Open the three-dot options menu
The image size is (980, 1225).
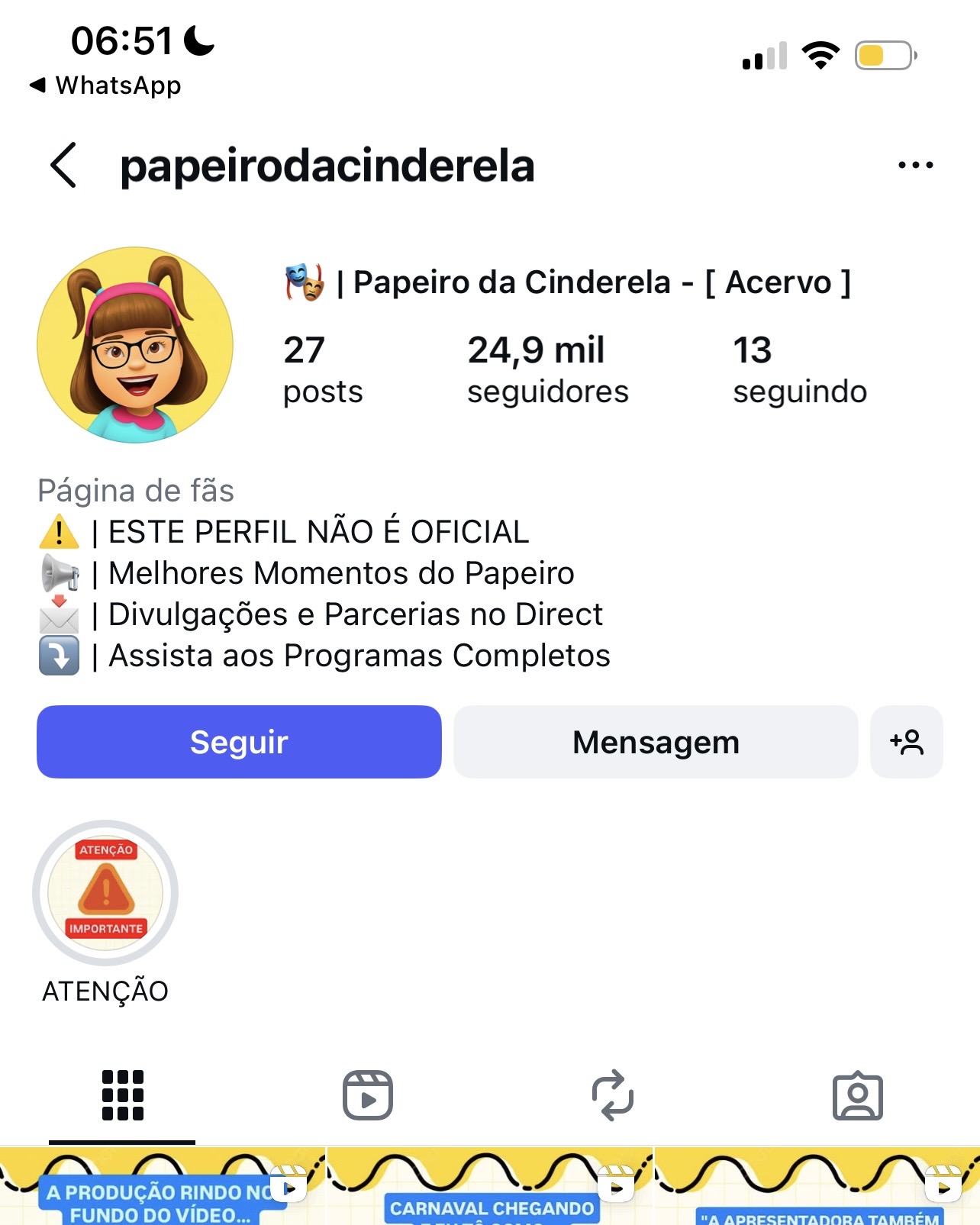coord(915,165)
